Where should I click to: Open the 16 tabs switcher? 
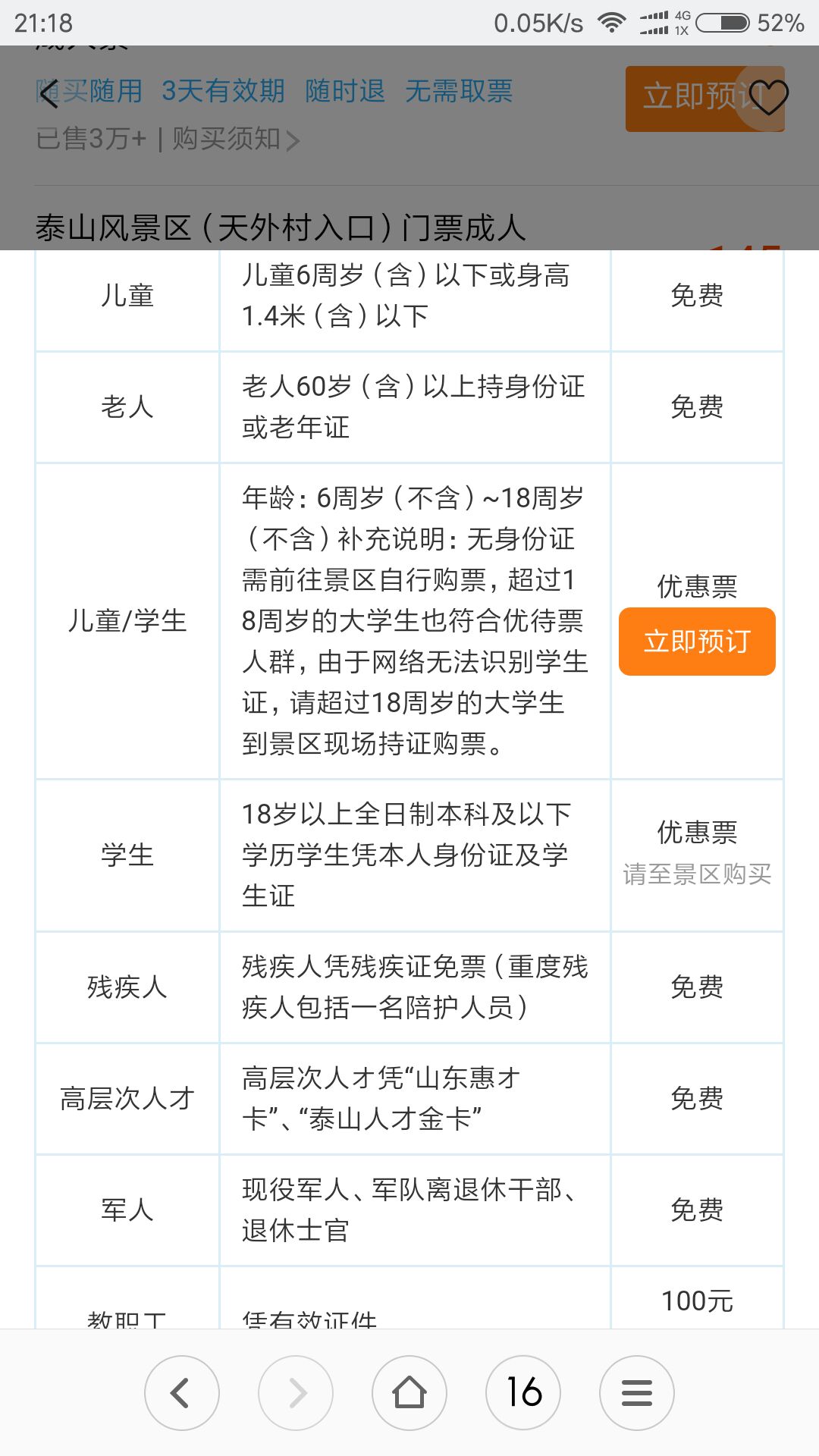click(x=523, y=1393)
